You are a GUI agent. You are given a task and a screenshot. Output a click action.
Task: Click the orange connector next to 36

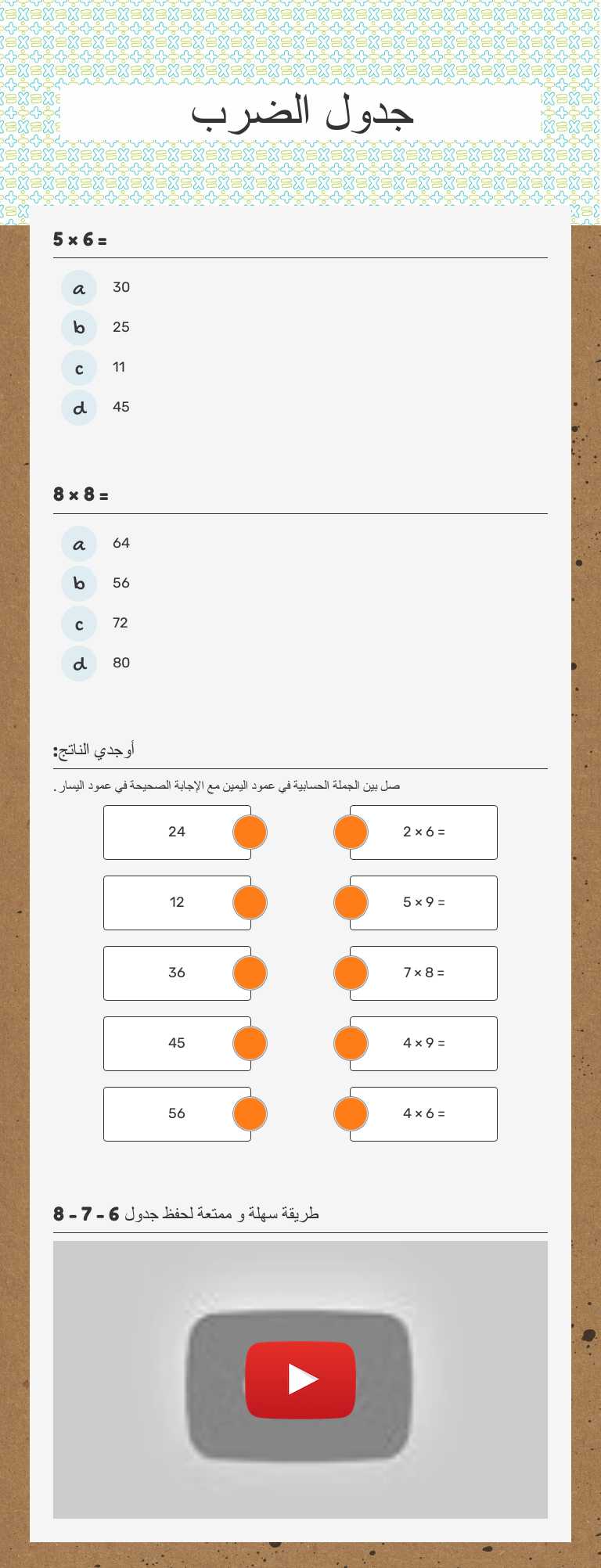pyautogui.click(x=249, y=973)
